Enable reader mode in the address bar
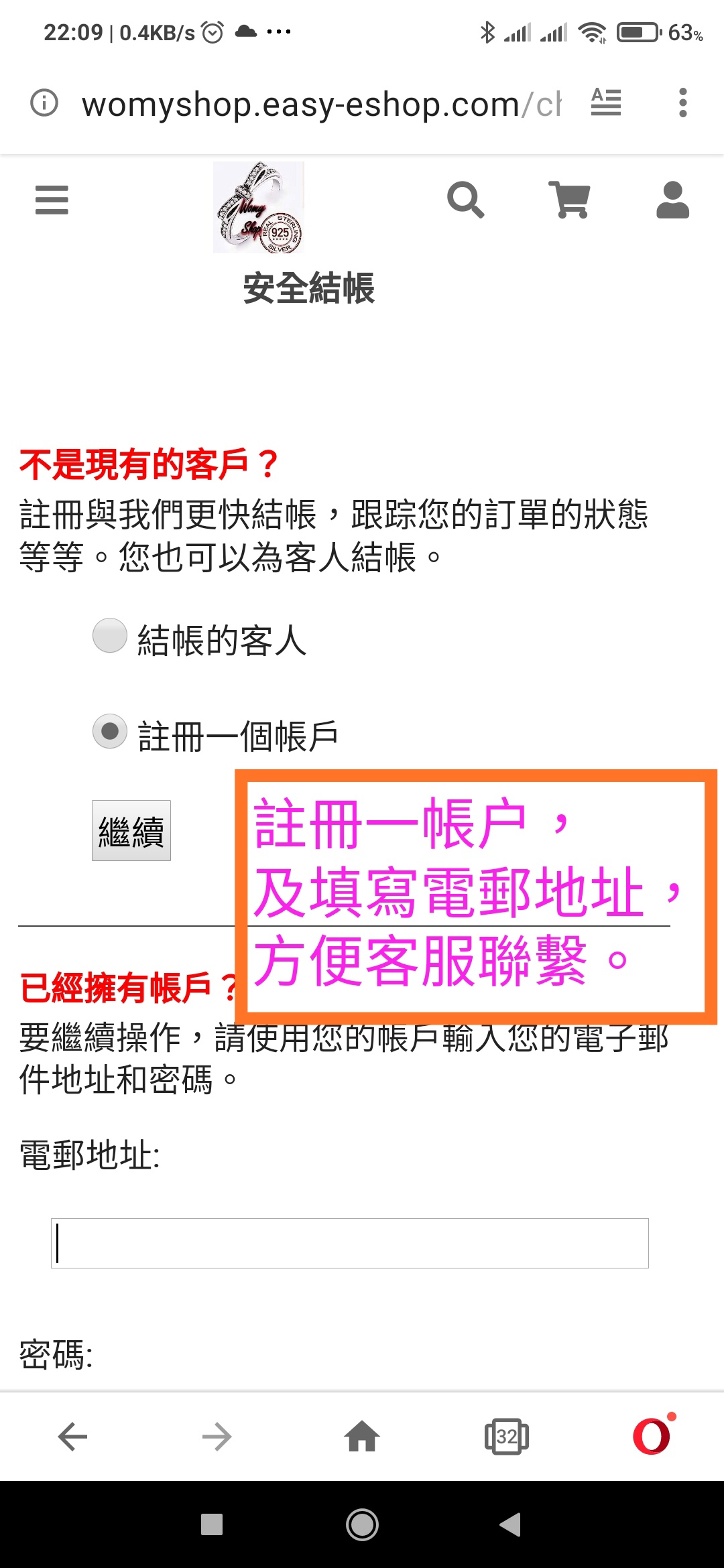This screenshot has height=1568, width=724. pos(606,103)
